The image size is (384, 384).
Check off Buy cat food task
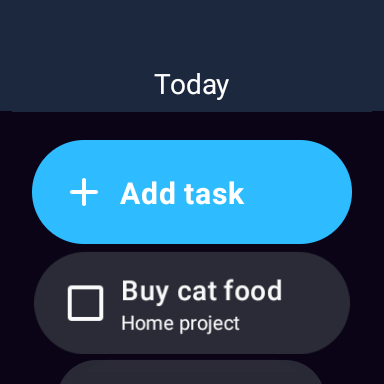[85, 303]
